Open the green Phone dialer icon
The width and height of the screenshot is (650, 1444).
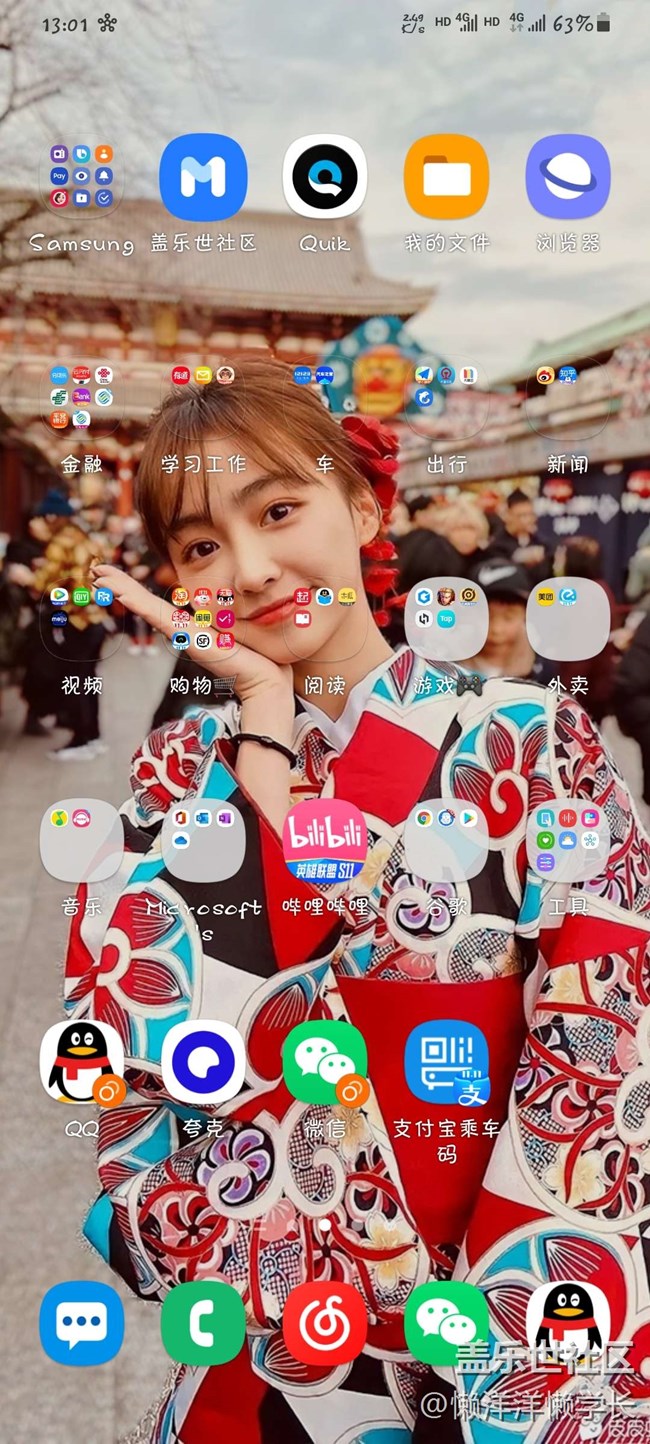point(203,1323)
